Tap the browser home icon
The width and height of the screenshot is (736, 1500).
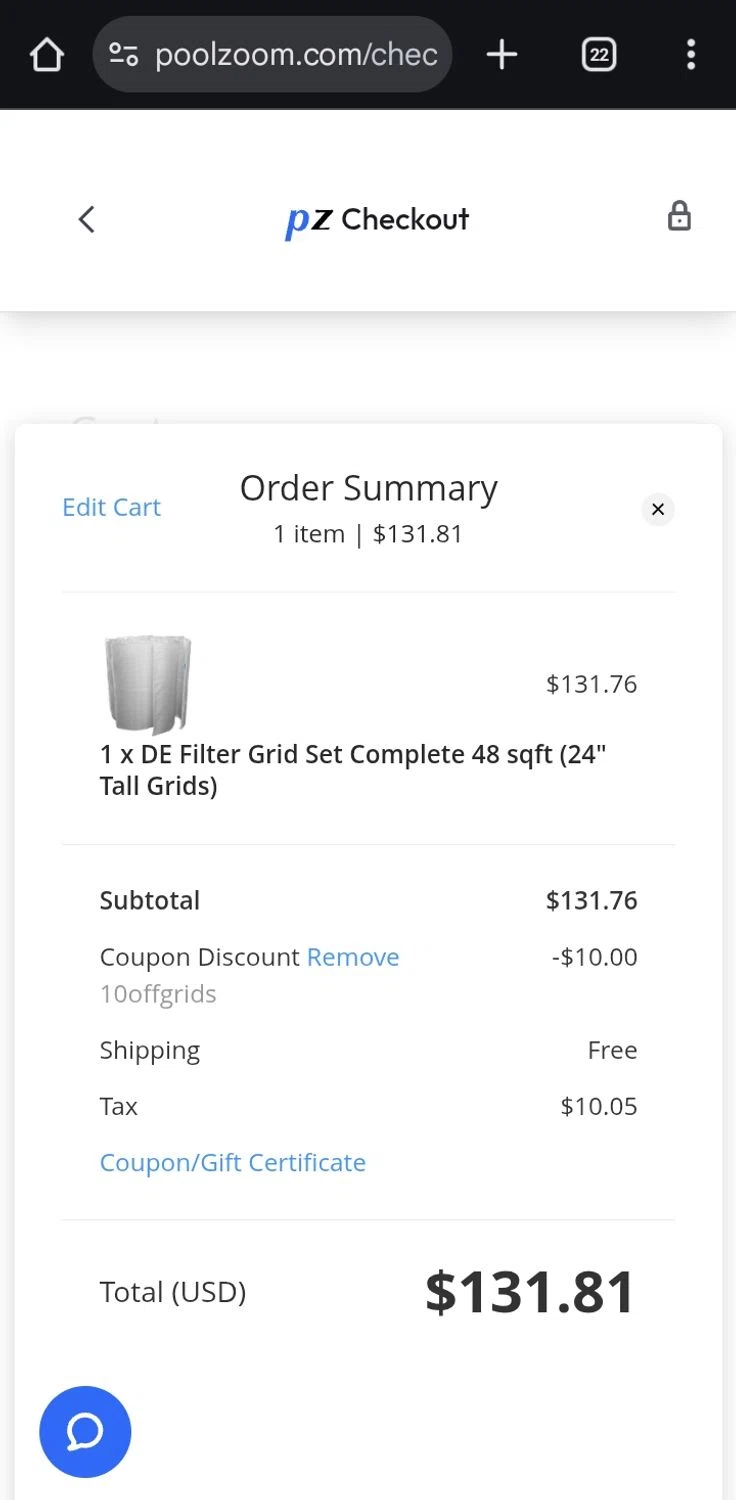pos(47,55)
